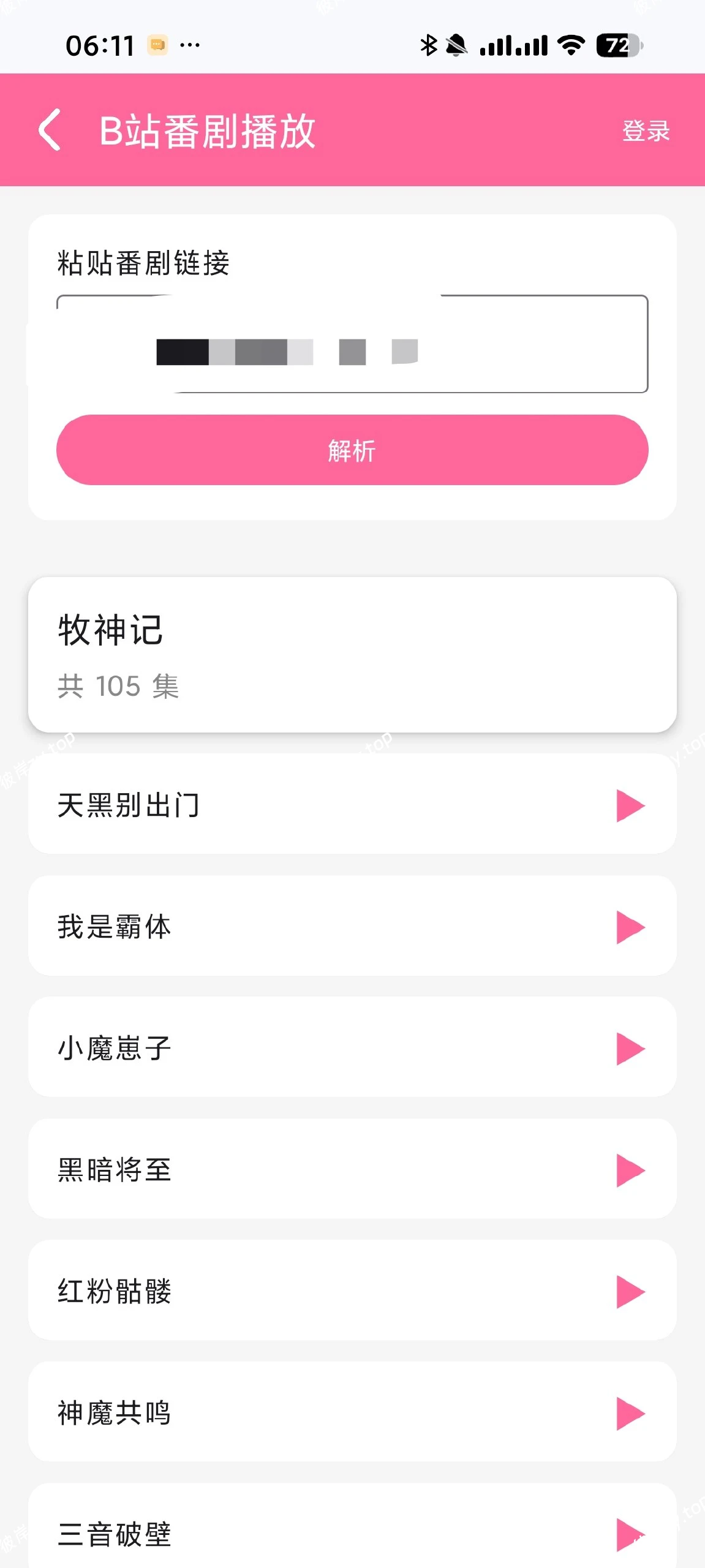Tap the back arrow in the title bar
The image size is (705, 1568).
click(x=48, y=130)
